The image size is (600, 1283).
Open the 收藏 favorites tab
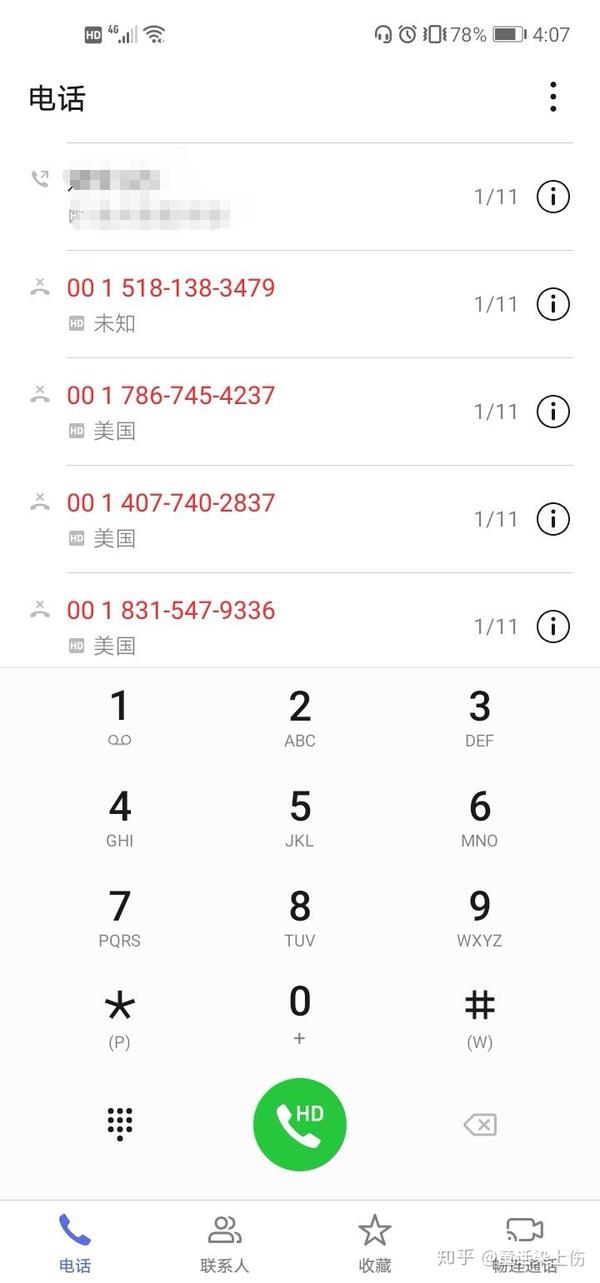[x=375, y=1243]
